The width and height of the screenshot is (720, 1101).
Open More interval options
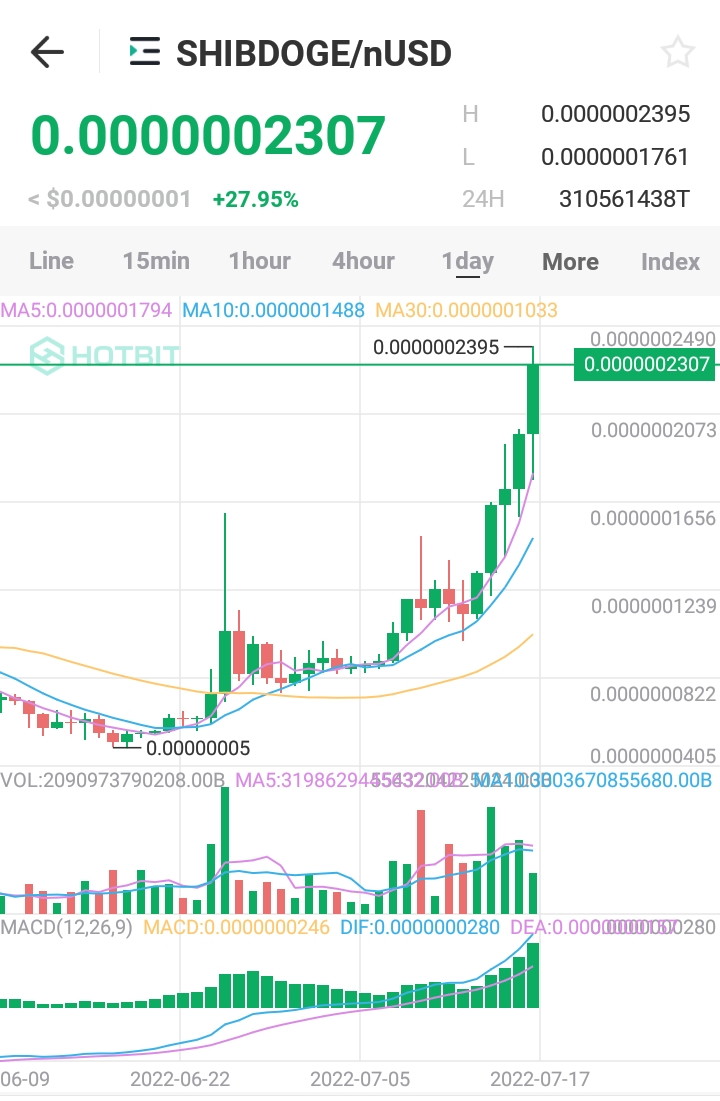(x=570, y=261)
